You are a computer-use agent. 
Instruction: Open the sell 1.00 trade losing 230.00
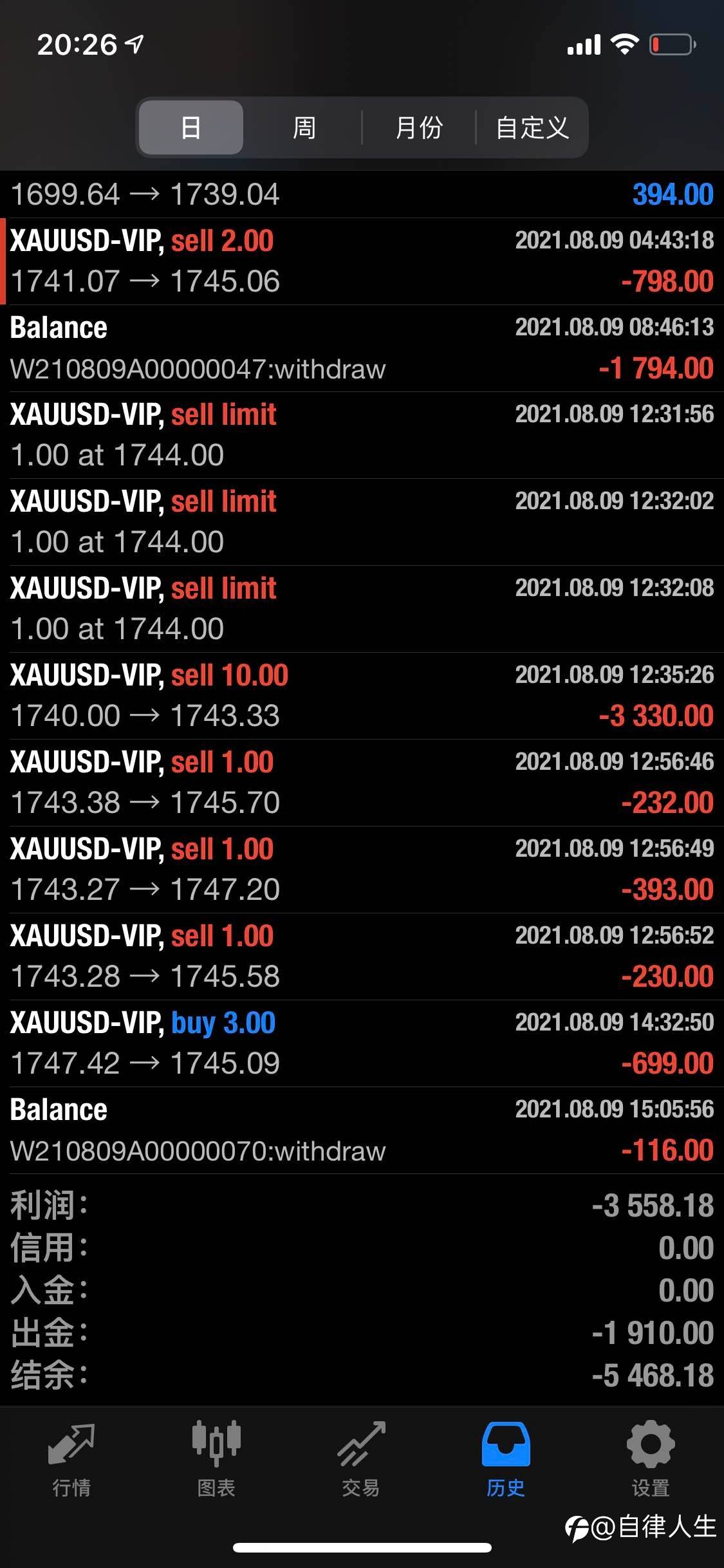(362, 957)
